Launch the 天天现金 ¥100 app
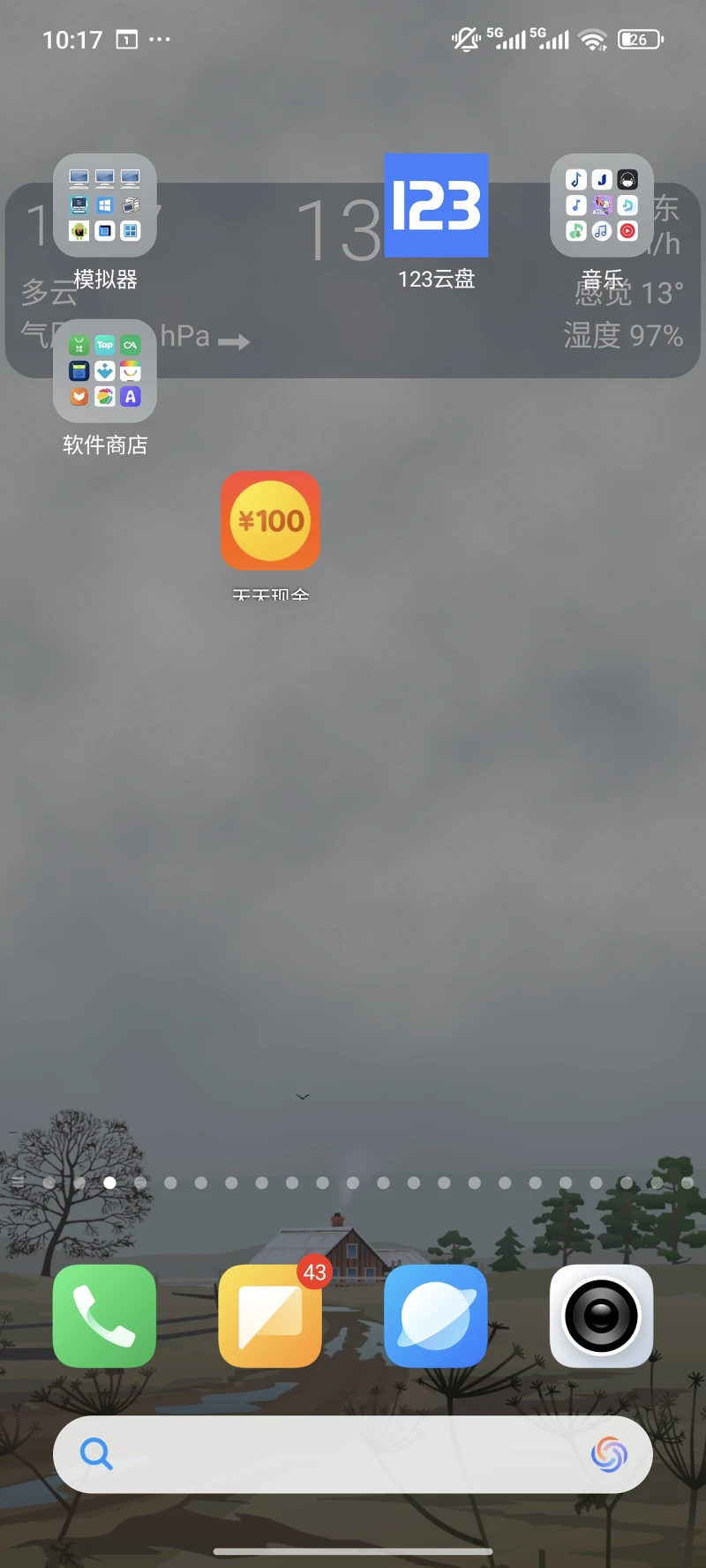Image resolution: width=706 pixels, height=1568 pixels. click(270, 520)
